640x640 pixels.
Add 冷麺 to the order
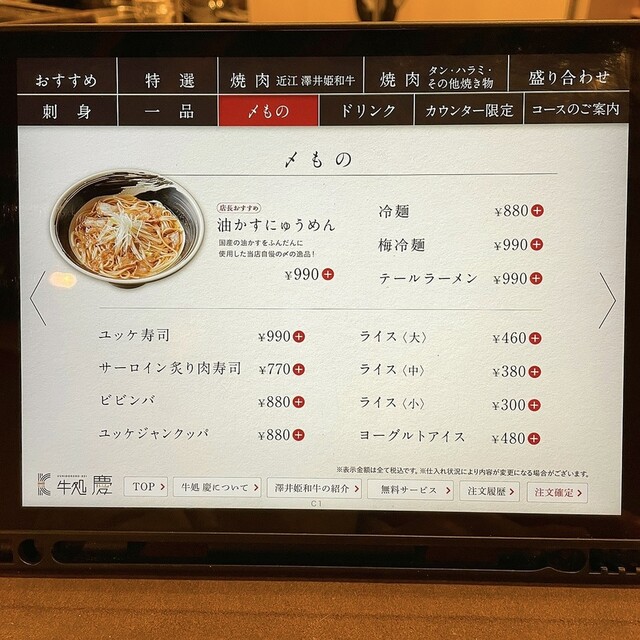[537, 211]
